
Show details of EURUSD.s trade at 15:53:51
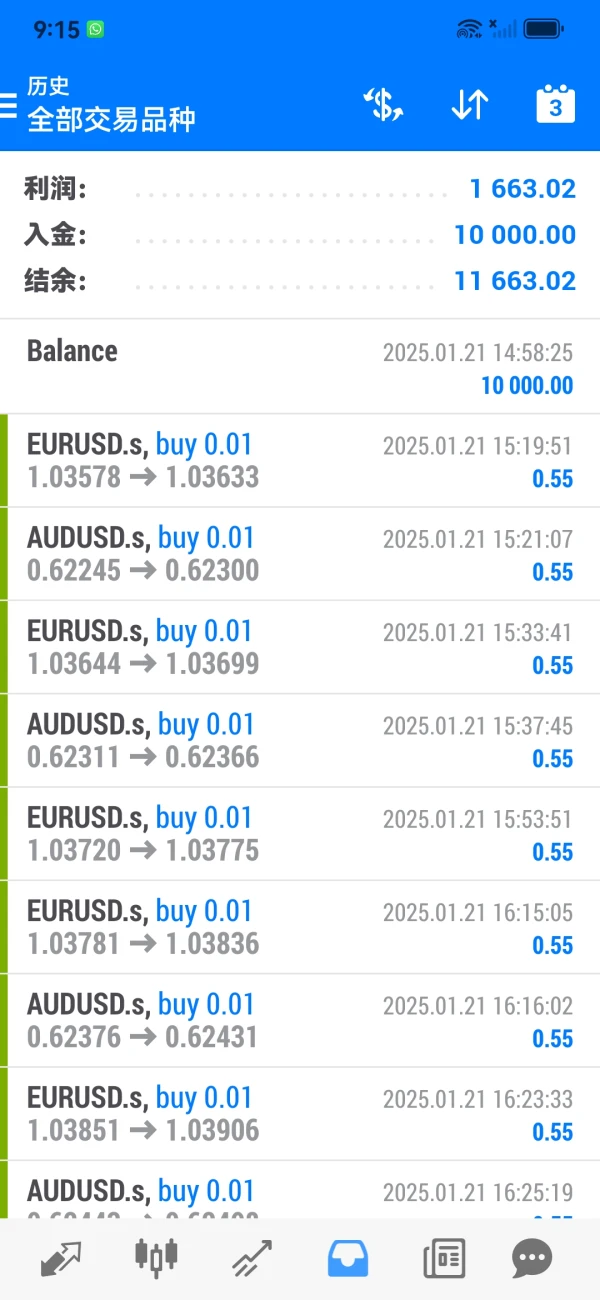point(300,834)
